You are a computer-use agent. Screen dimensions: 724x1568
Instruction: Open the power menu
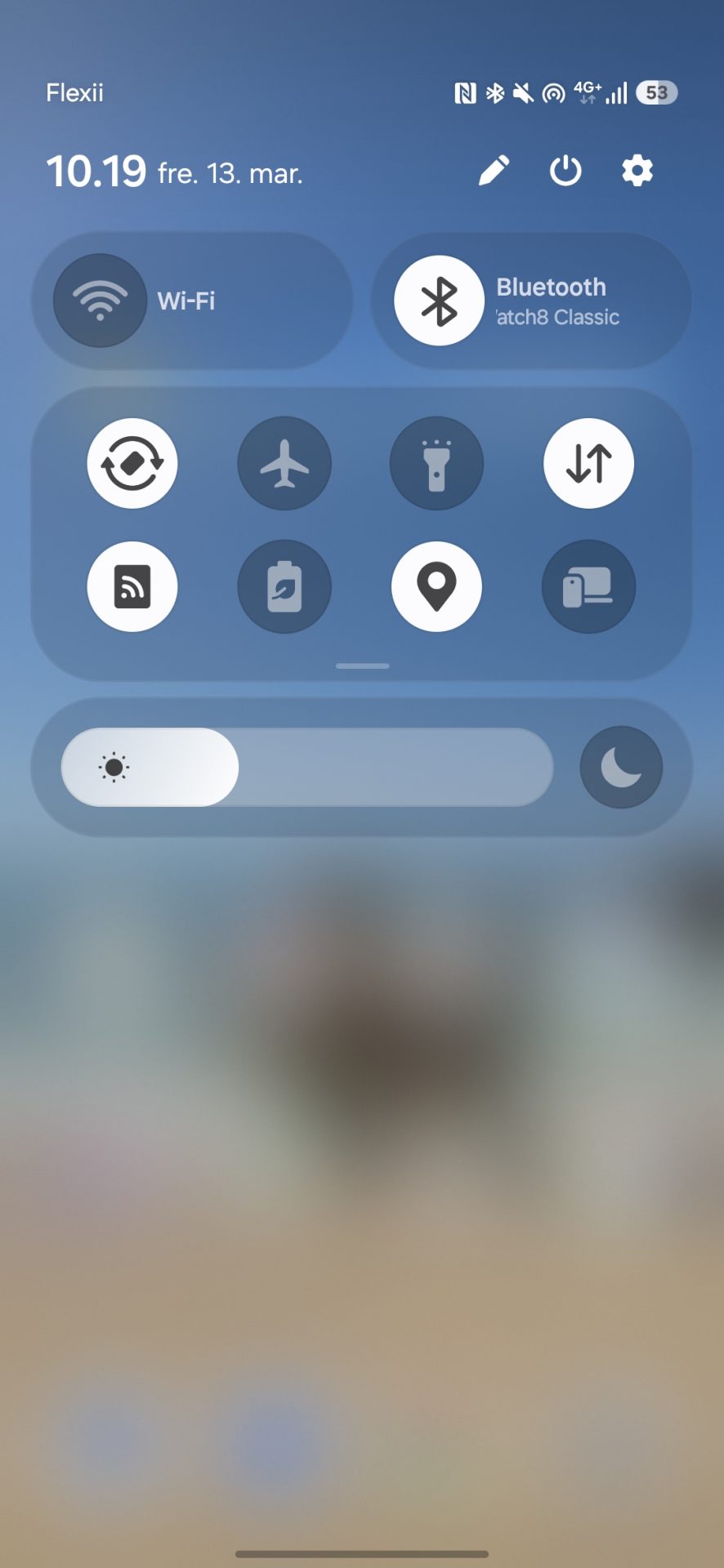click(565, 171)
